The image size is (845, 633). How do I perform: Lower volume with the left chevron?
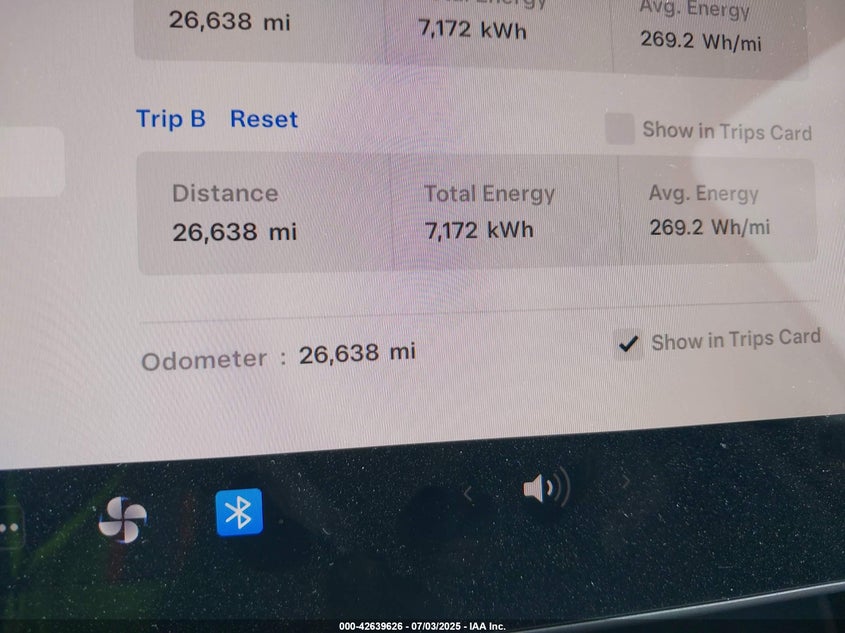click(x=467, y=492)
